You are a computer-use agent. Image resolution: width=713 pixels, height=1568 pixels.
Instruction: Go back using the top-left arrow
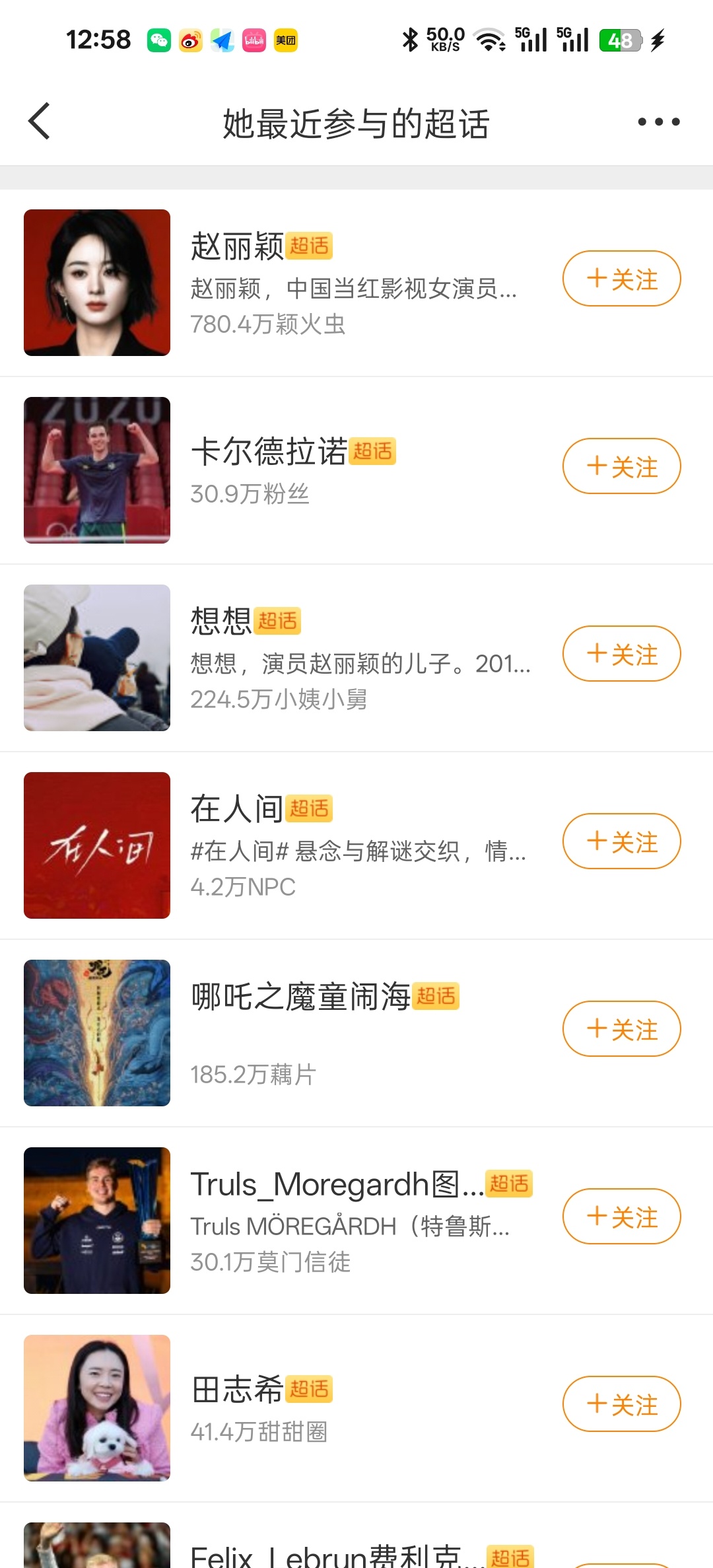[40, 122]
